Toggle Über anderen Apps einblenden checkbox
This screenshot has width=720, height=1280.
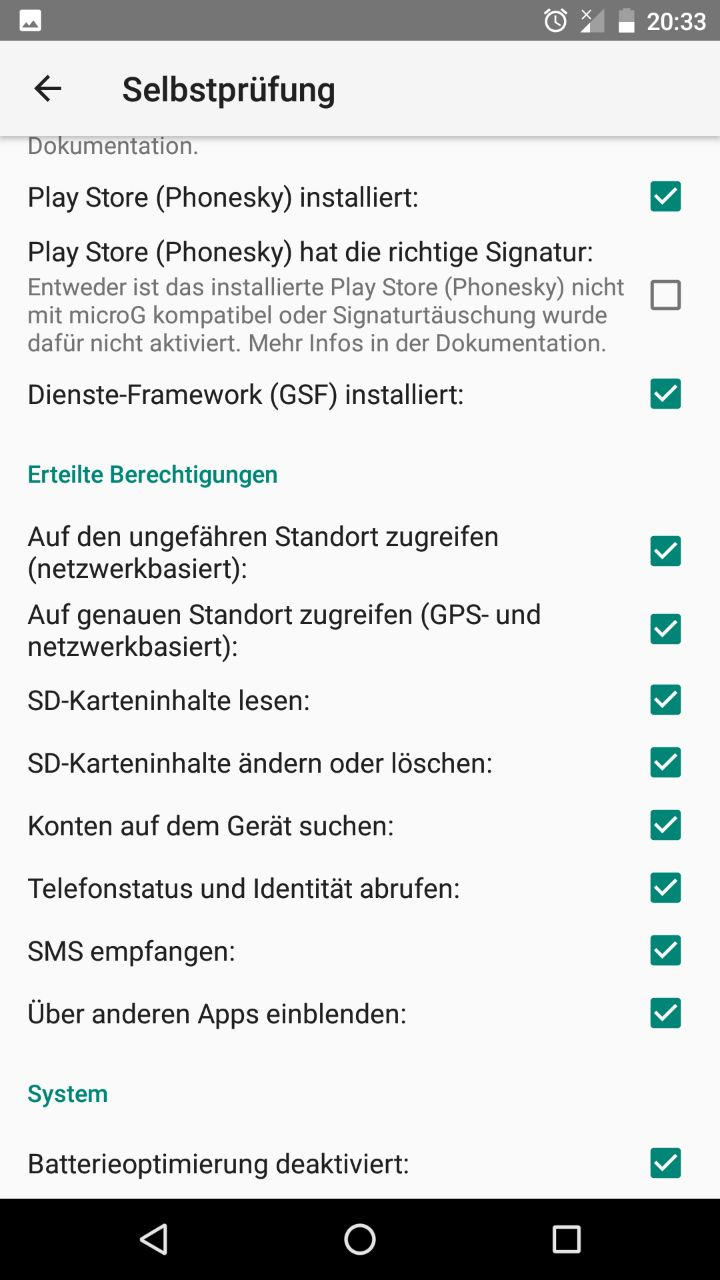(x=665, y=1012)
